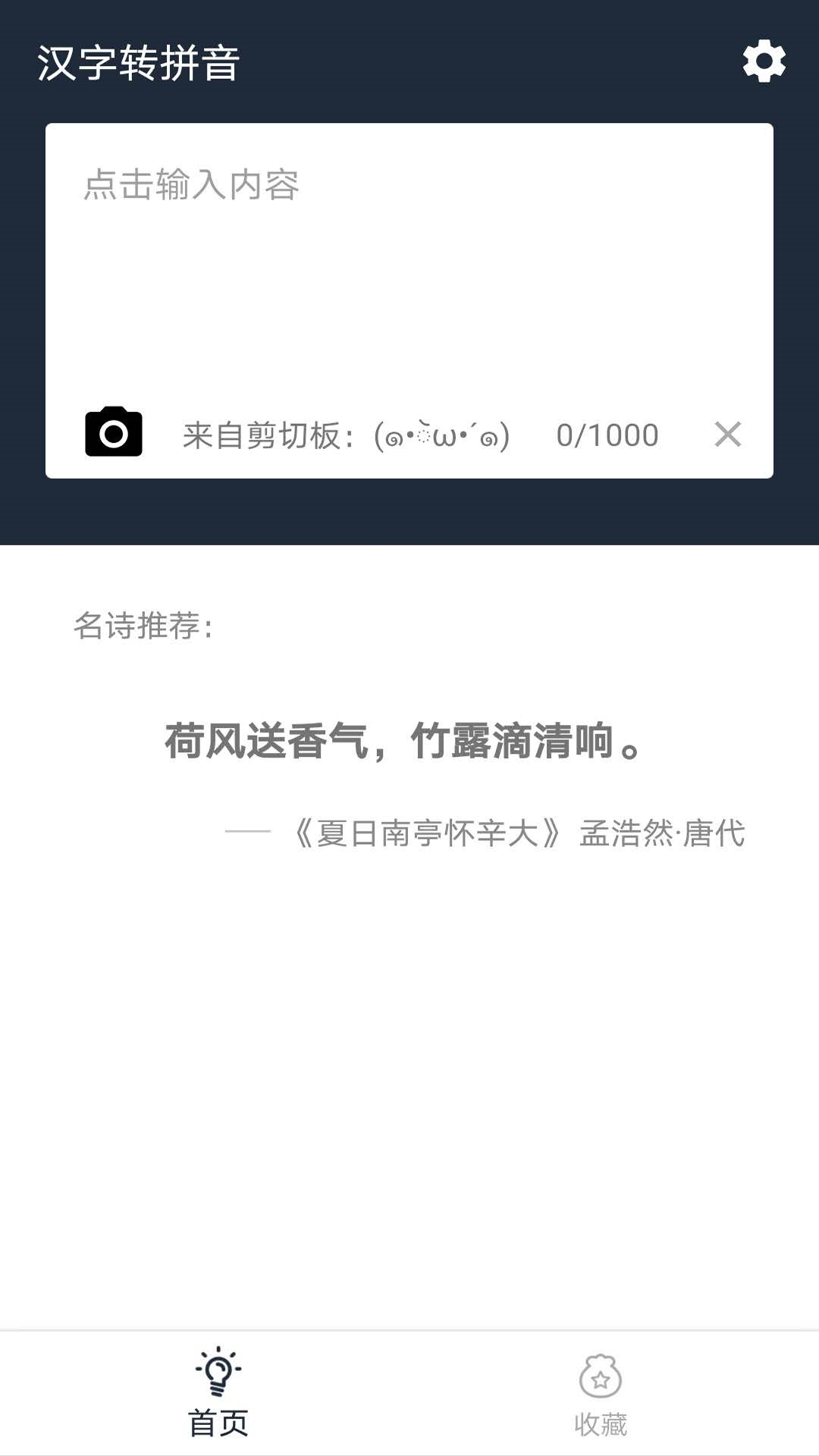Select the 首页 tab
The width and height of the screenshot is (819, 1456).
218,1395
